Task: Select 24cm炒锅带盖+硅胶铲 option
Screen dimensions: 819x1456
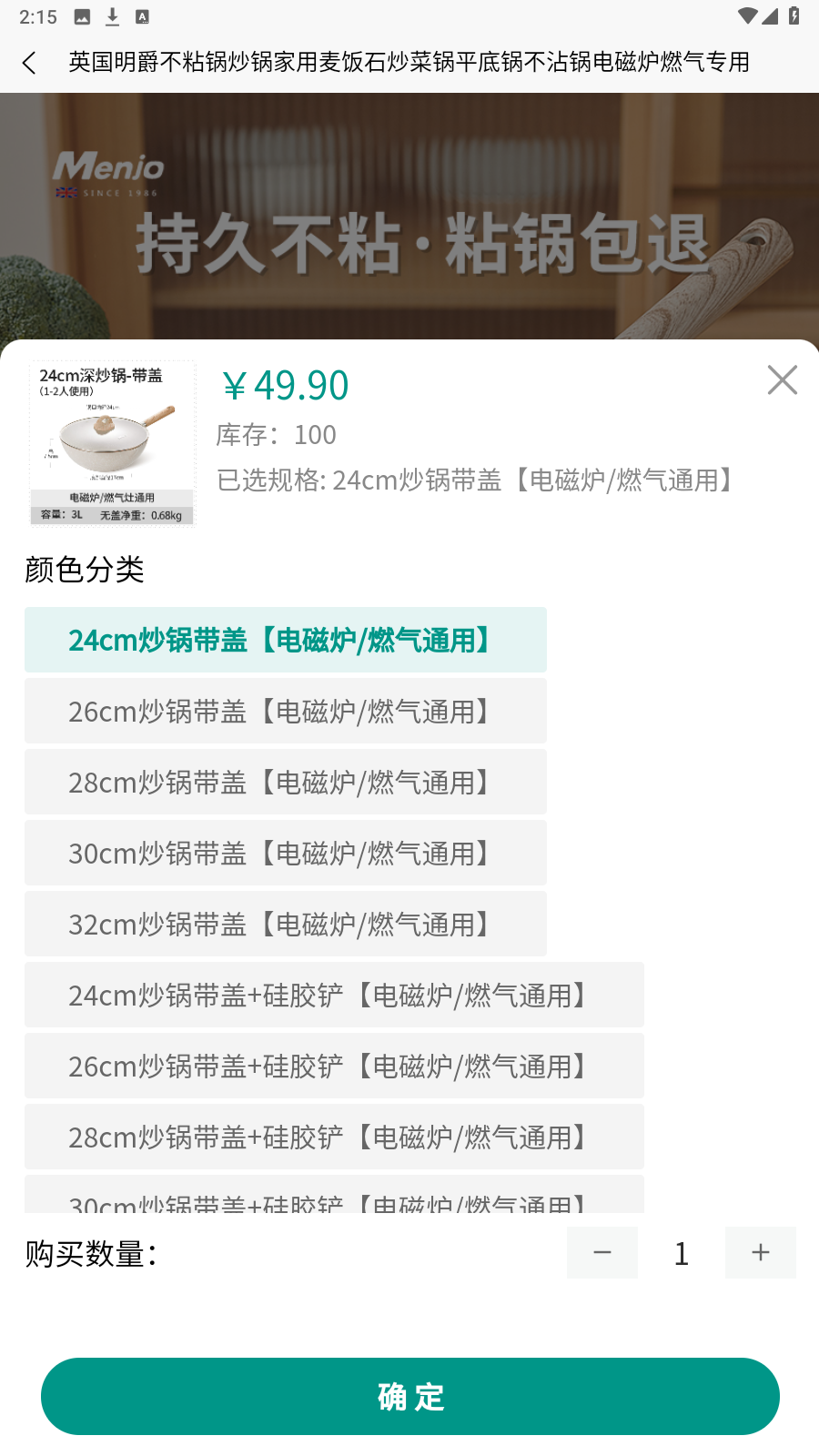Action: [334, 995]
